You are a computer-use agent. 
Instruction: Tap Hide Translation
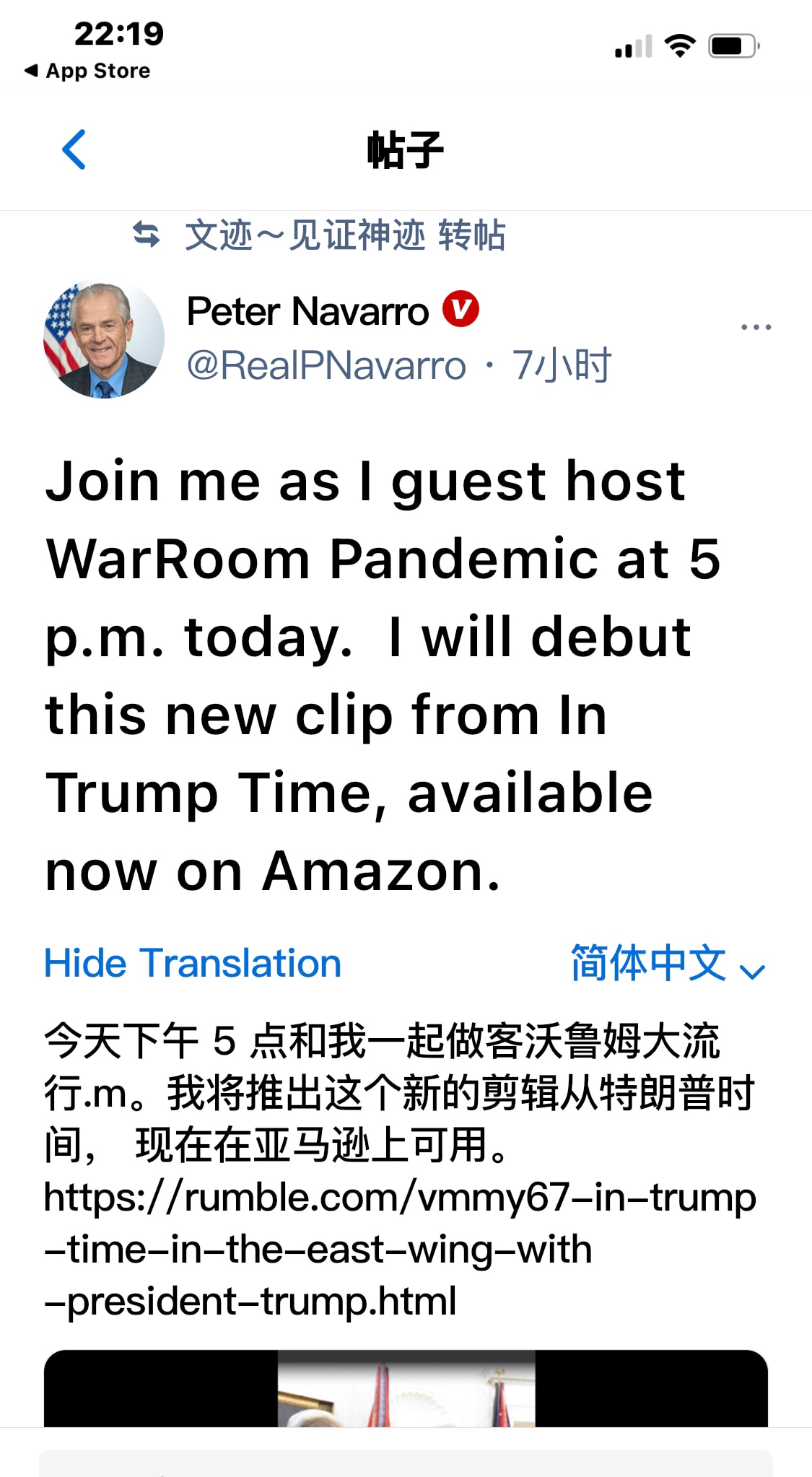tap(192, 963)
